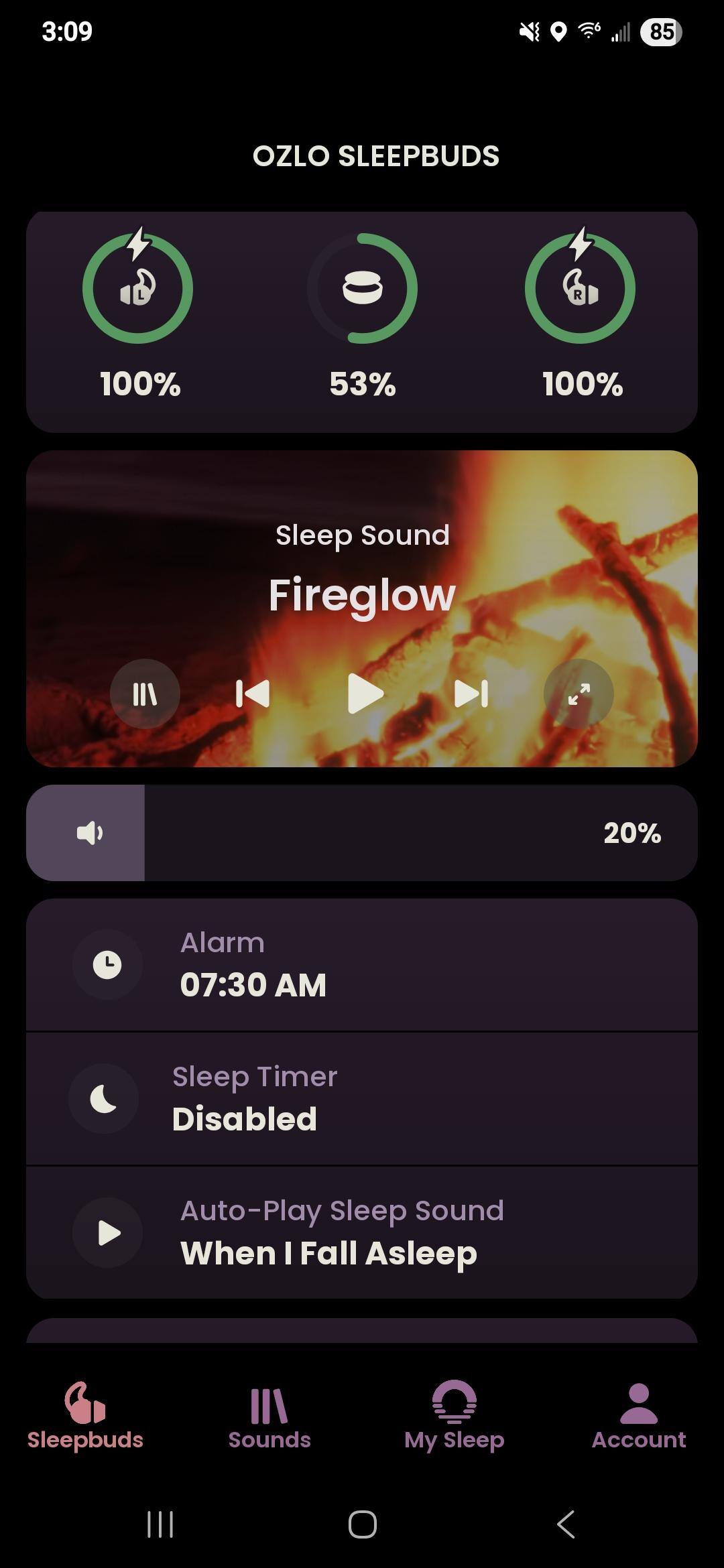Expand the player to full screen
This screenshot has width=724, height=1568.
[x=579, y=694]
